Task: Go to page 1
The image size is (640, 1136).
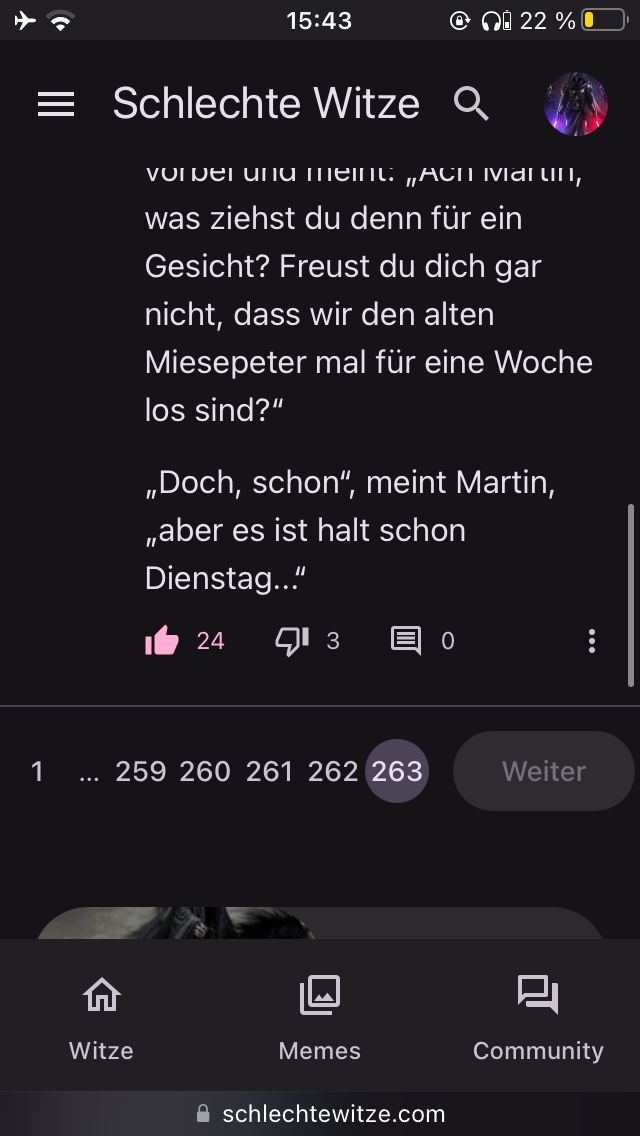Action: (37, 771)
